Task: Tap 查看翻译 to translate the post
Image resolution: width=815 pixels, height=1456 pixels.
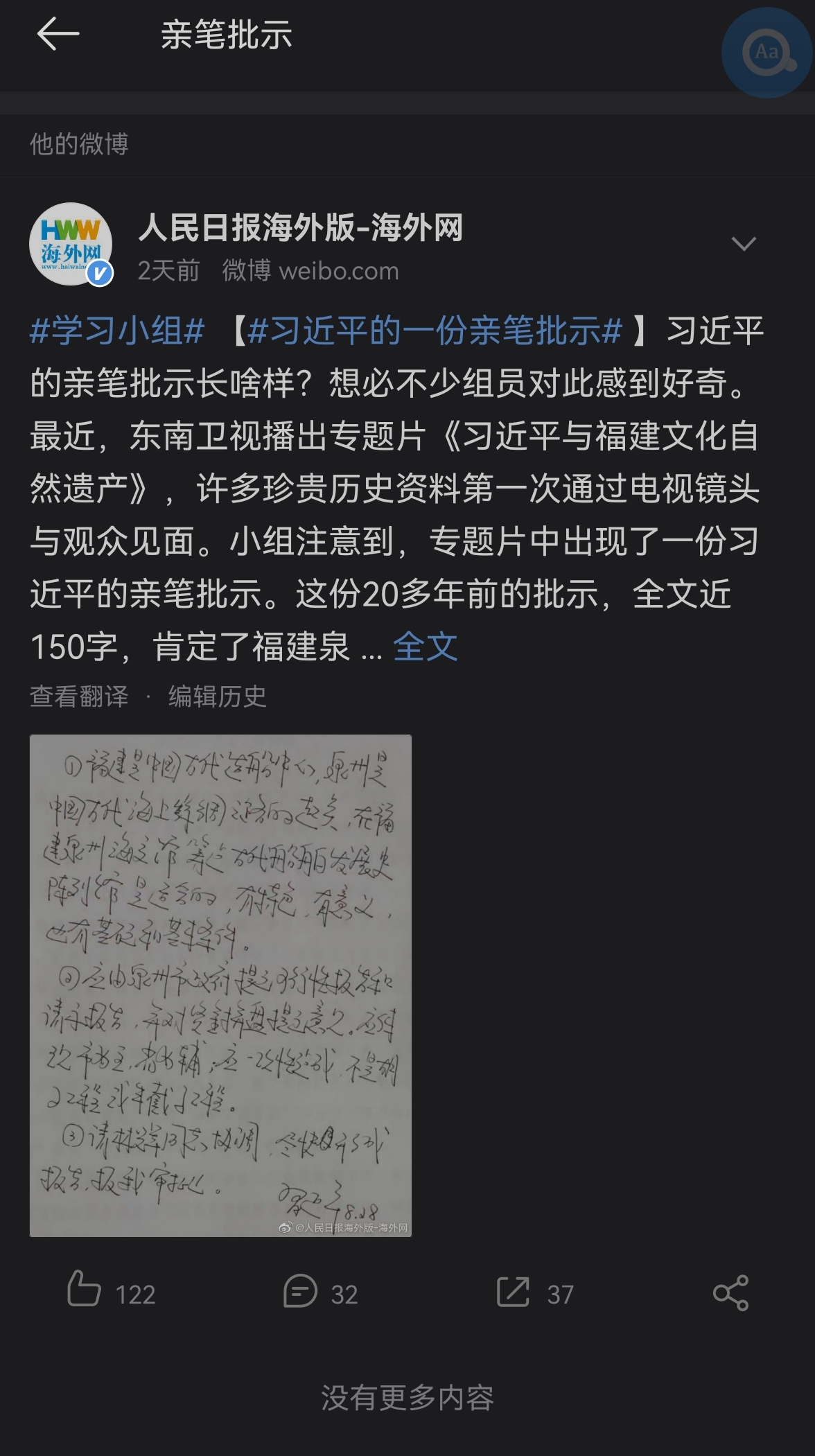Action: coord(79,696)
